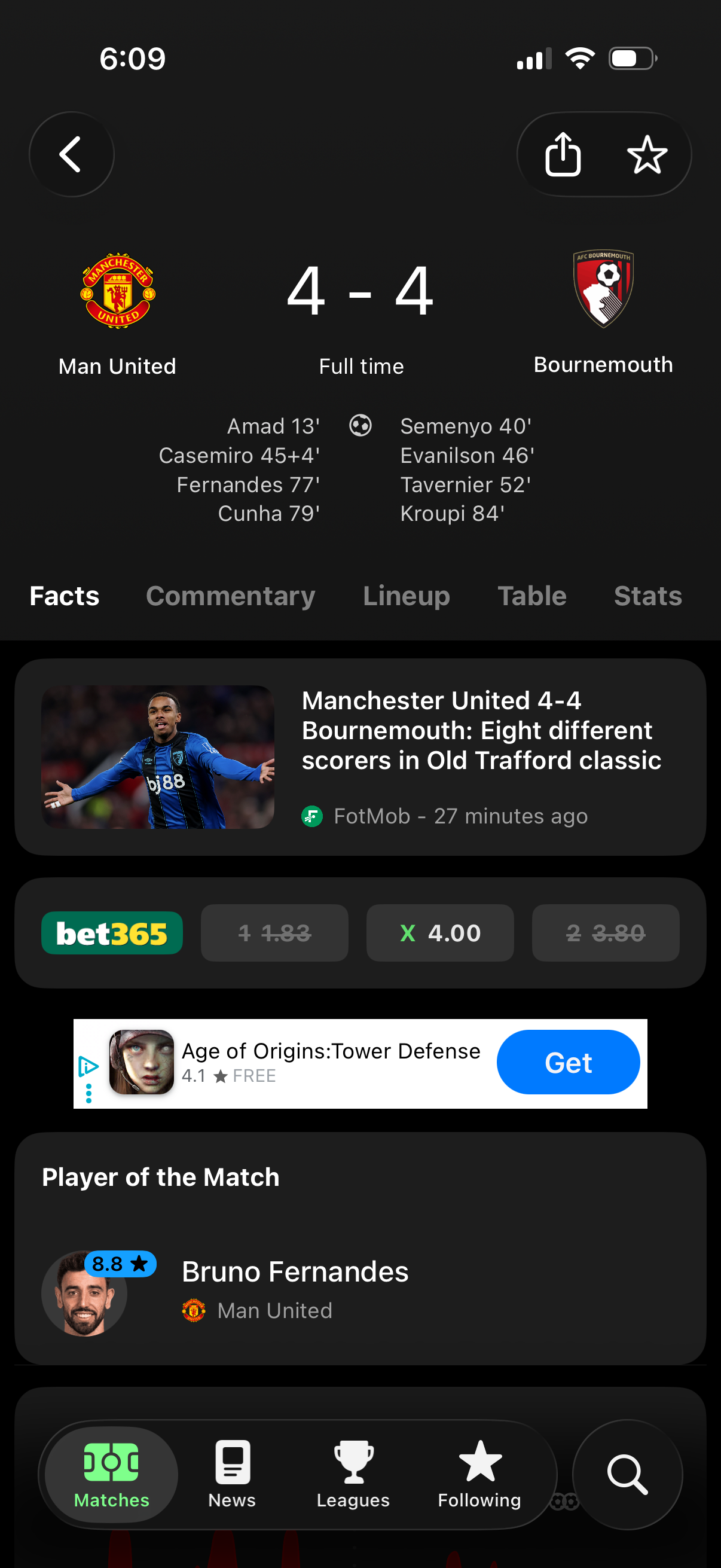Share this match
The width and height of the screenshot is (721, 1568).
562,154
